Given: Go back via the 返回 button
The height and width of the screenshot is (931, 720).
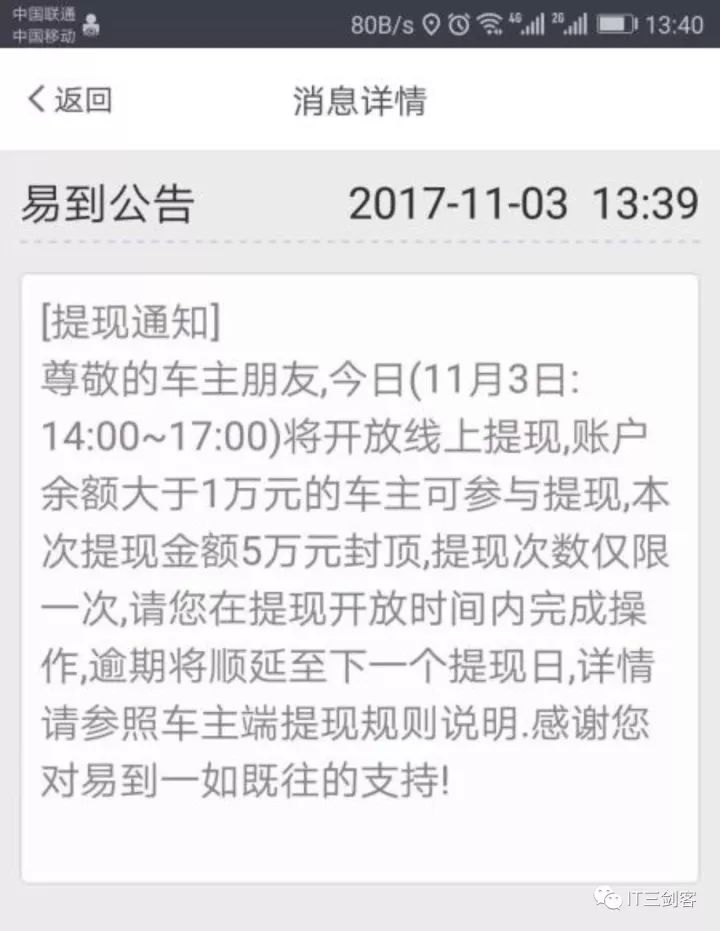Looking at the screenshot, I should coord(68,100).
